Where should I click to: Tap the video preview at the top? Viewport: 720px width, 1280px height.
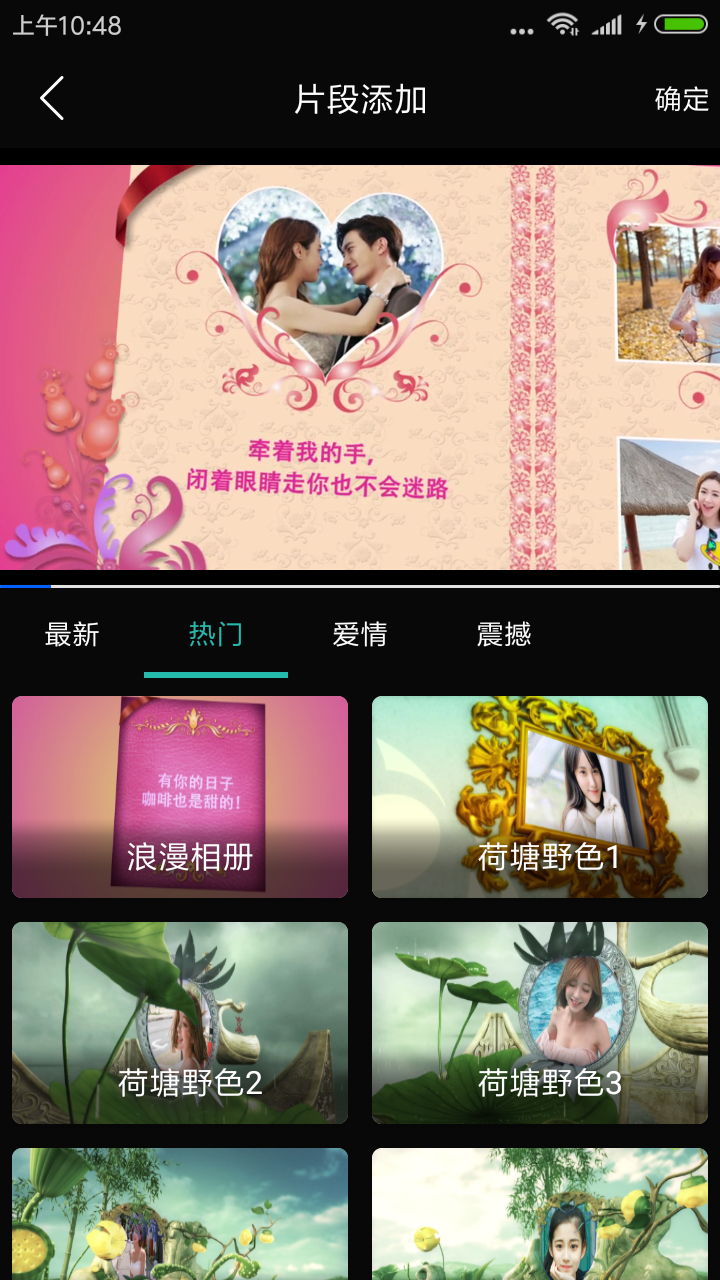360,368
